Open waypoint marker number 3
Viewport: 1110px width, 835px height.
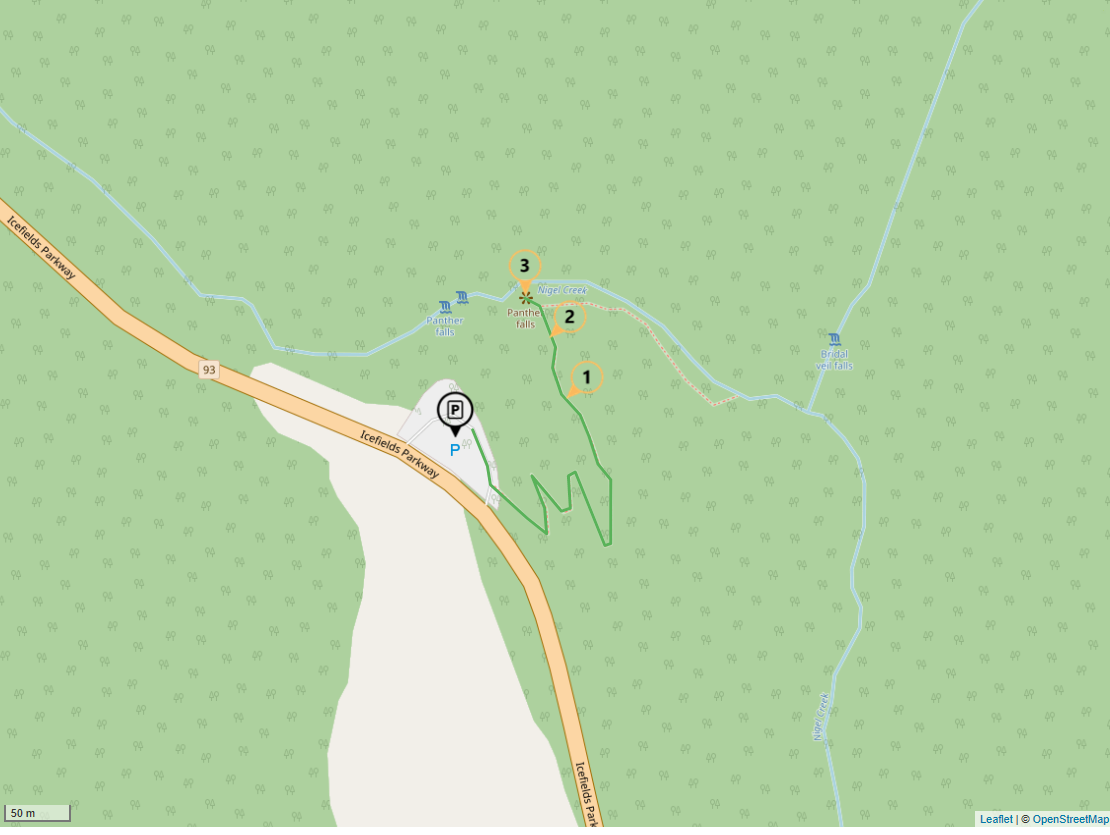(x=524, y=266)
